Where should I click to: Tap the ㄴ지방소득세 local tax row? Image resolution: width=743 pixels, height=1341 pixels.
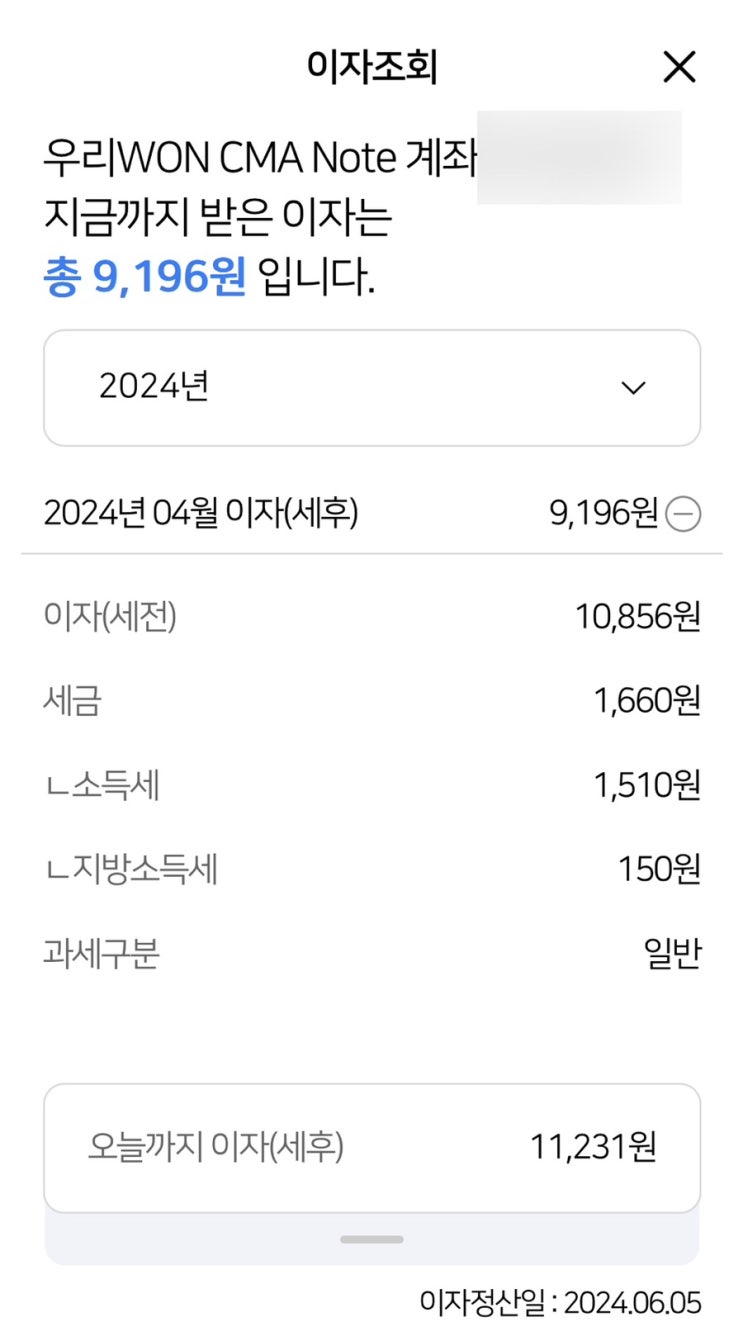click(x=134, y=870)
